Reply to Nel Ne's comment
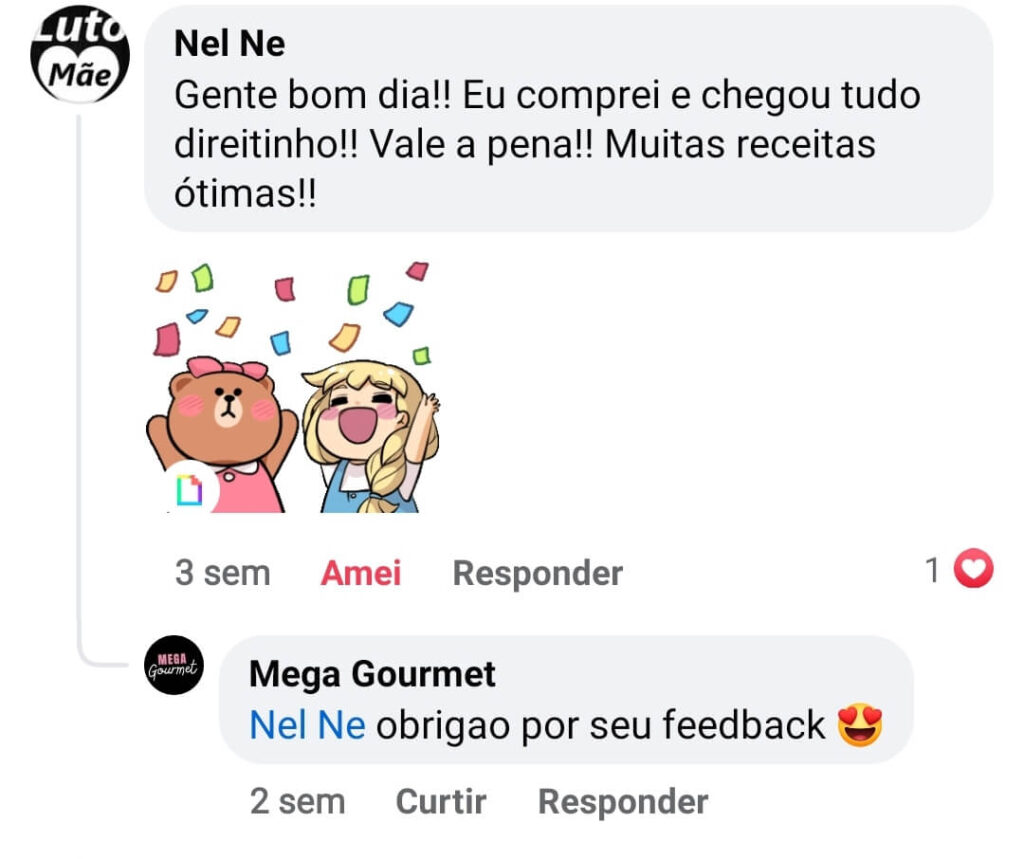The width and height of the screenshot is (1024, 859). tap(537, 573)
